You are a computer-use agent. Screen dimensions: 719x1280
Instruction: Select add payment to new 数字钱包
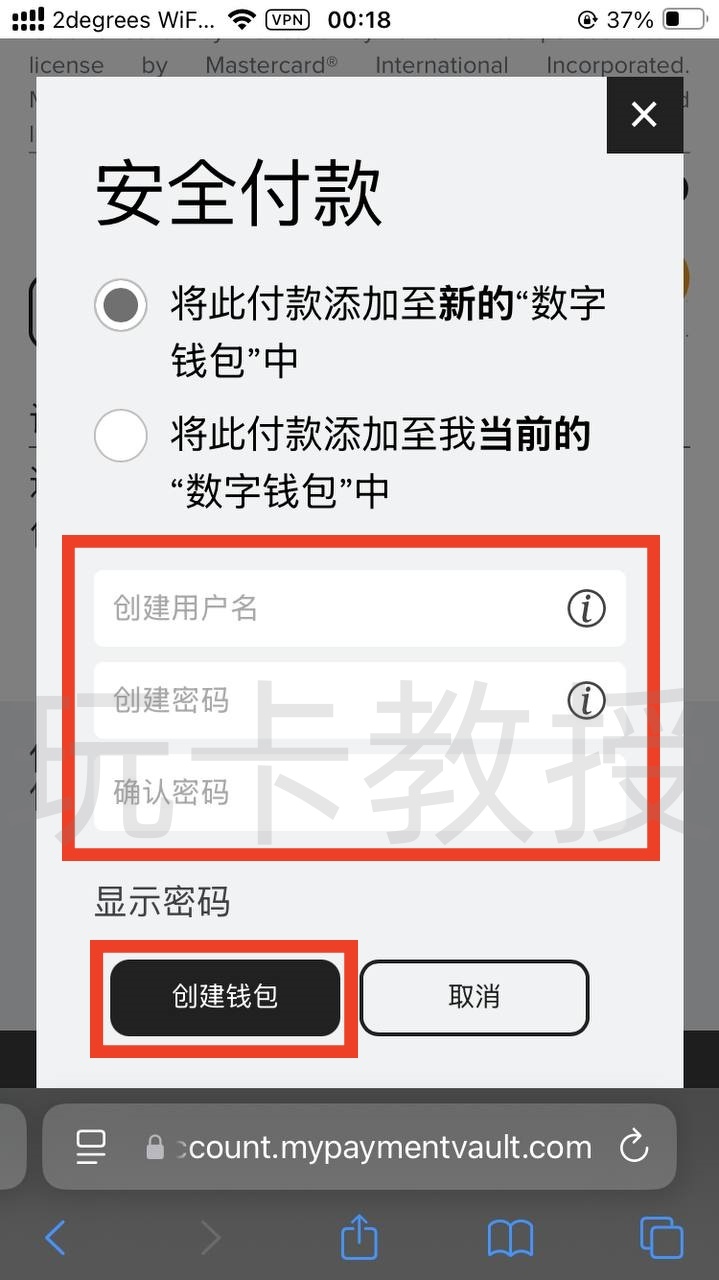click(121, 305)
